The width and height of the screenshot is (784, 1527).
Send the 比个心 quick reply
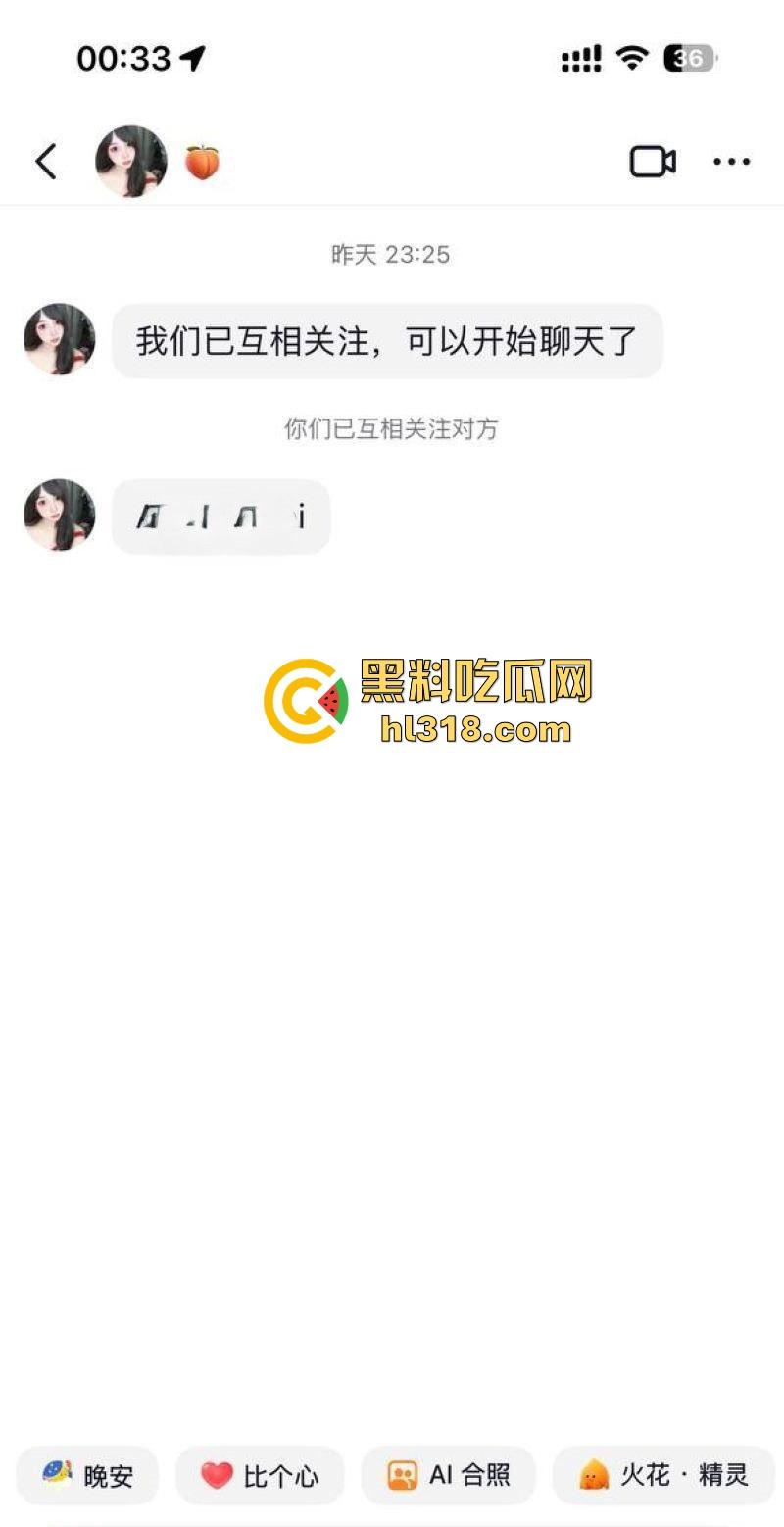pyautogui.click(x=260, y=1474)
